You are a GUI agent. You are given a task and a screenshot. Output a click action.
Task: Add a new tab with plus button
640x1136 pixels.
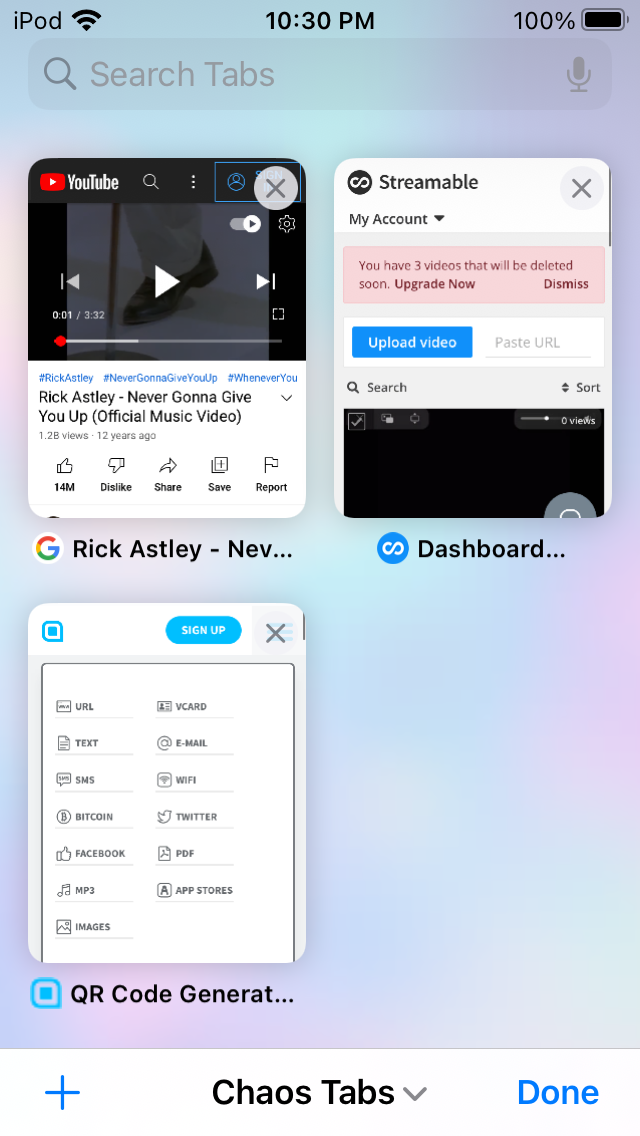[x=62, y=1092]
